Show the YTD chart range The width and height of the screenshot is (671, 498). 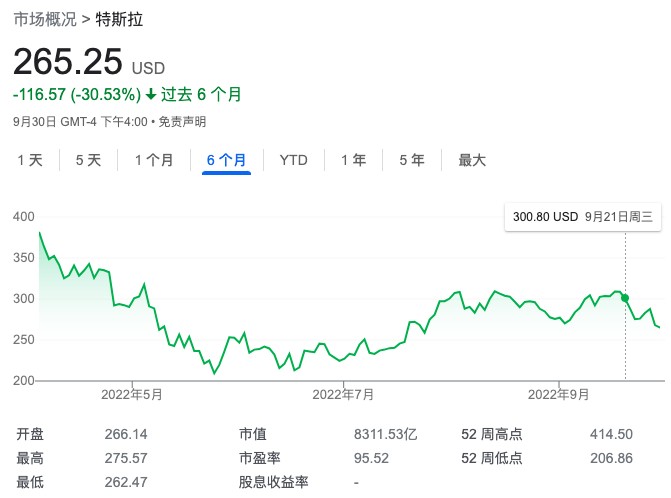click(294, 160)
